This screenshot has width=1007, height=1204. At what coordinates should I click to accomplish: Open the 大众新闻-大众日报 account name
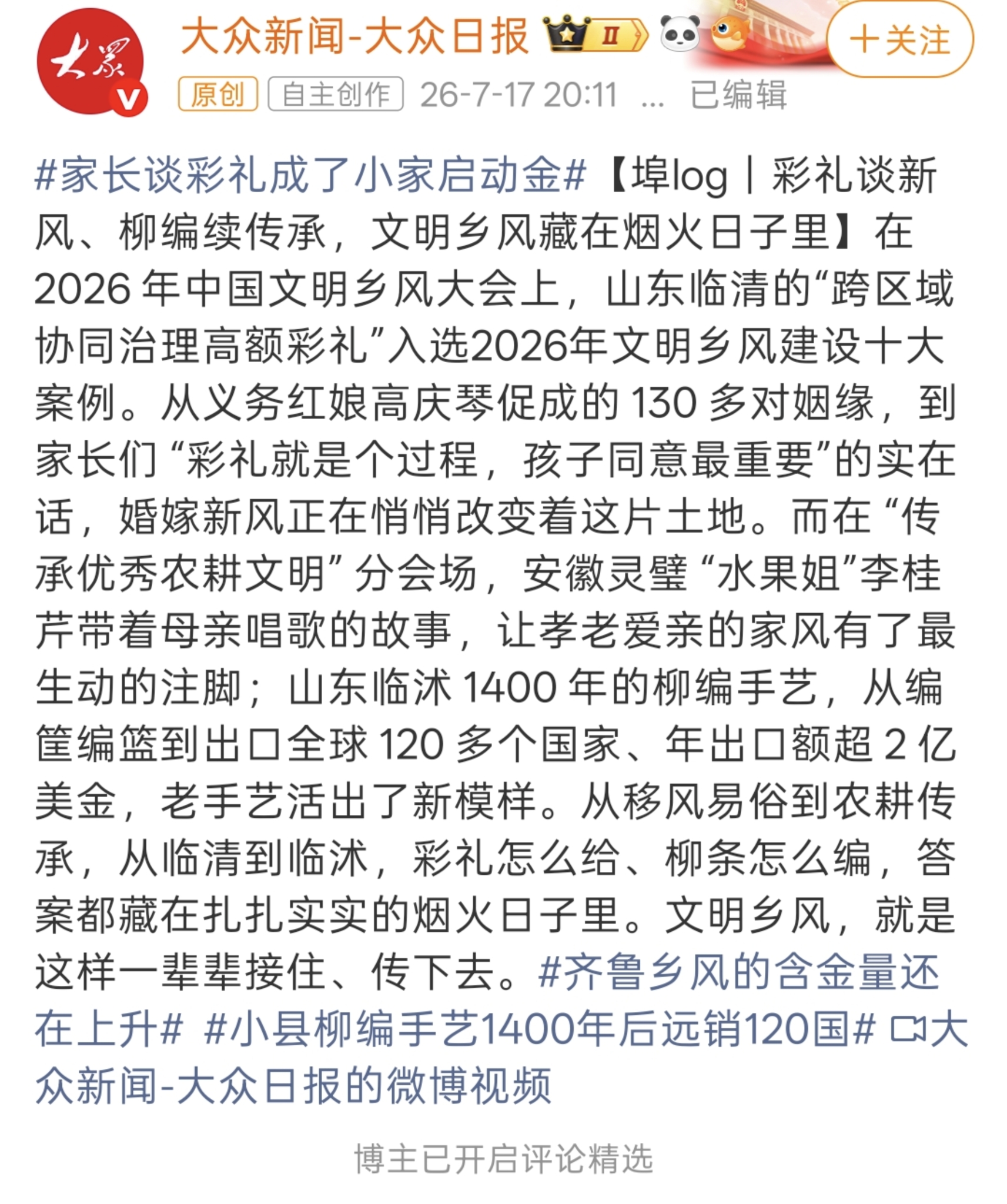354,36
